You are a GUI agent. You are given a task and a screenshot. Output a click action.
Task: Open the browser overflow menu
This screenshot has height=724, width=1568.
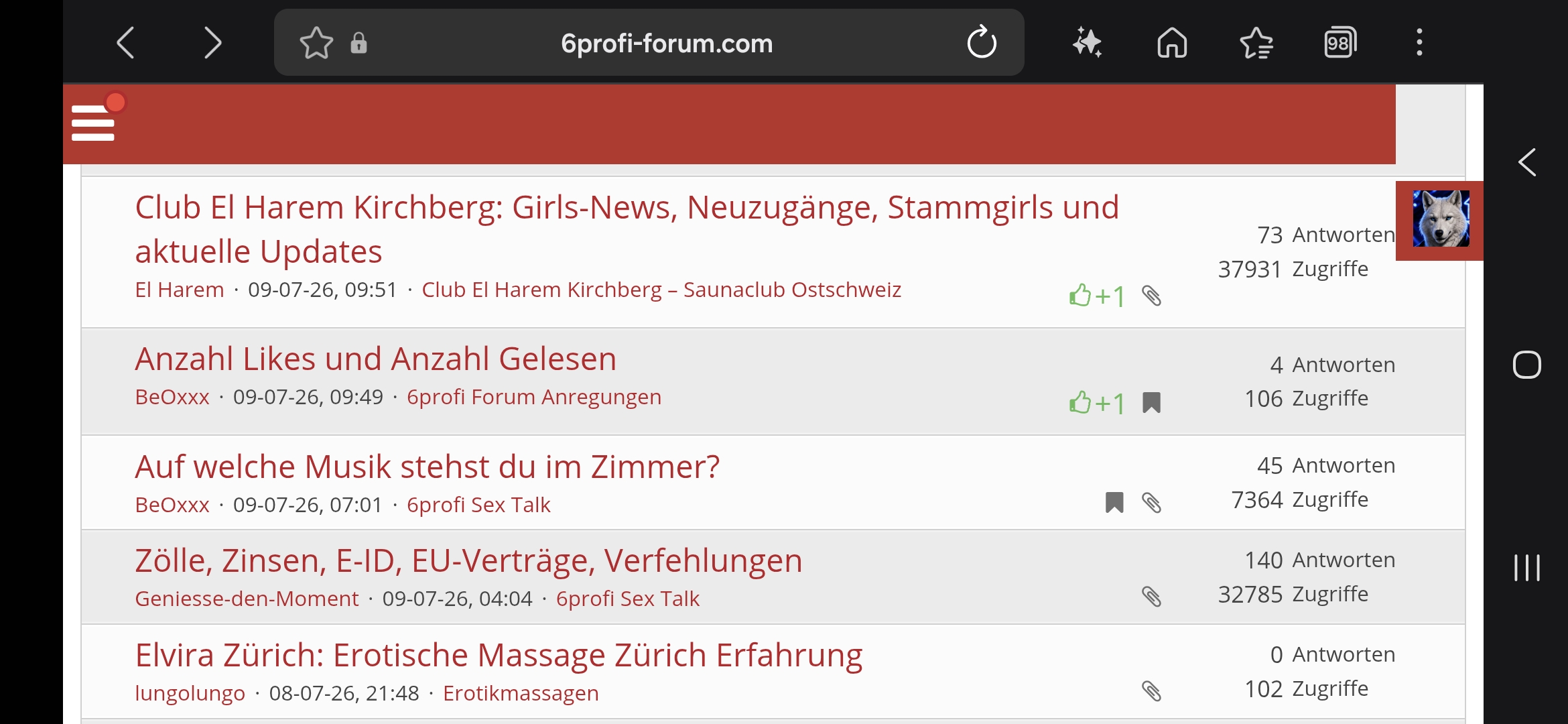(x=1419, y=43)
